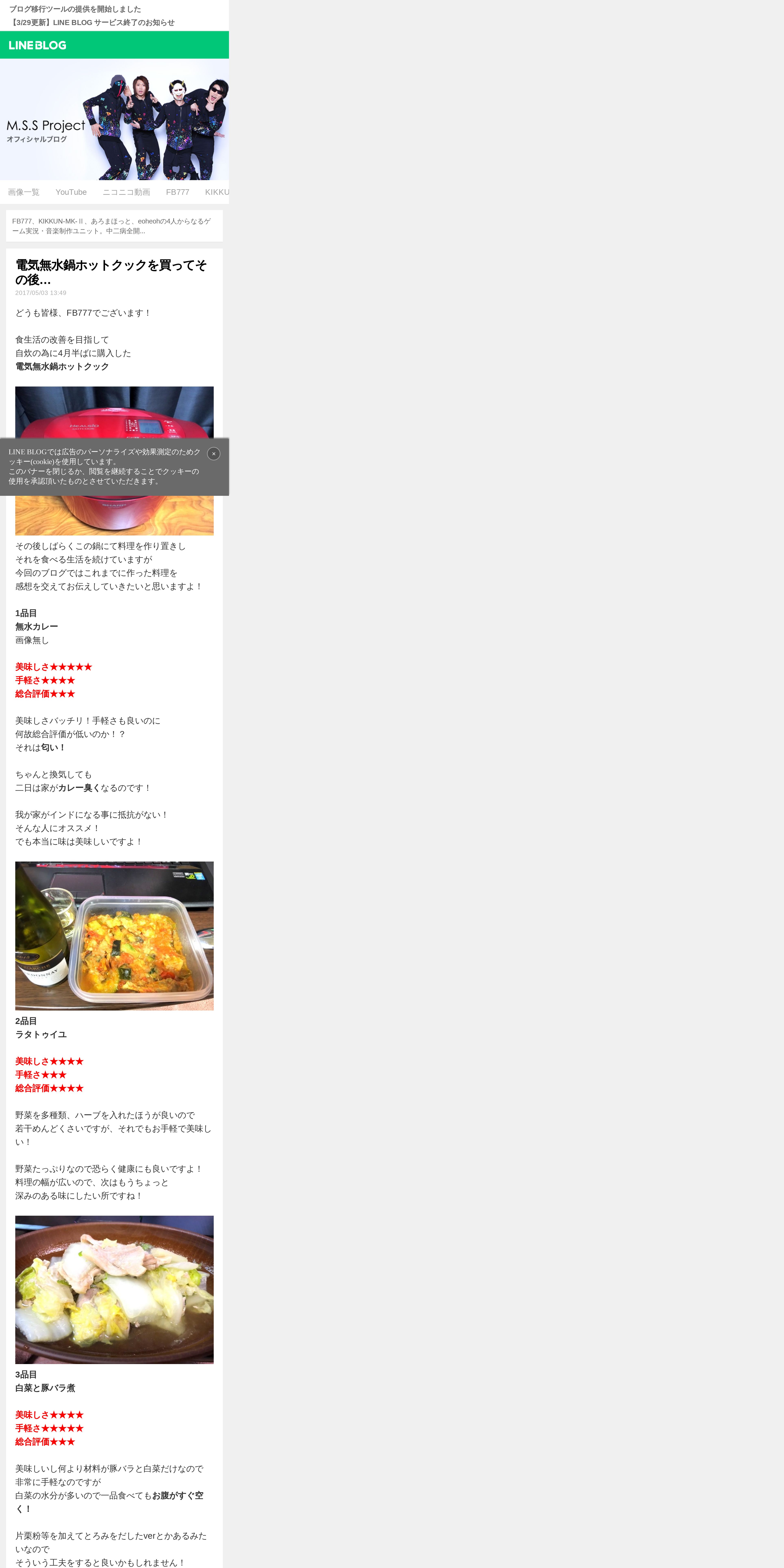Viewport: 784px width, 1568px height.
Task: Tap the LINE BLOG logo in the header
Action: (x=38, y=45)
